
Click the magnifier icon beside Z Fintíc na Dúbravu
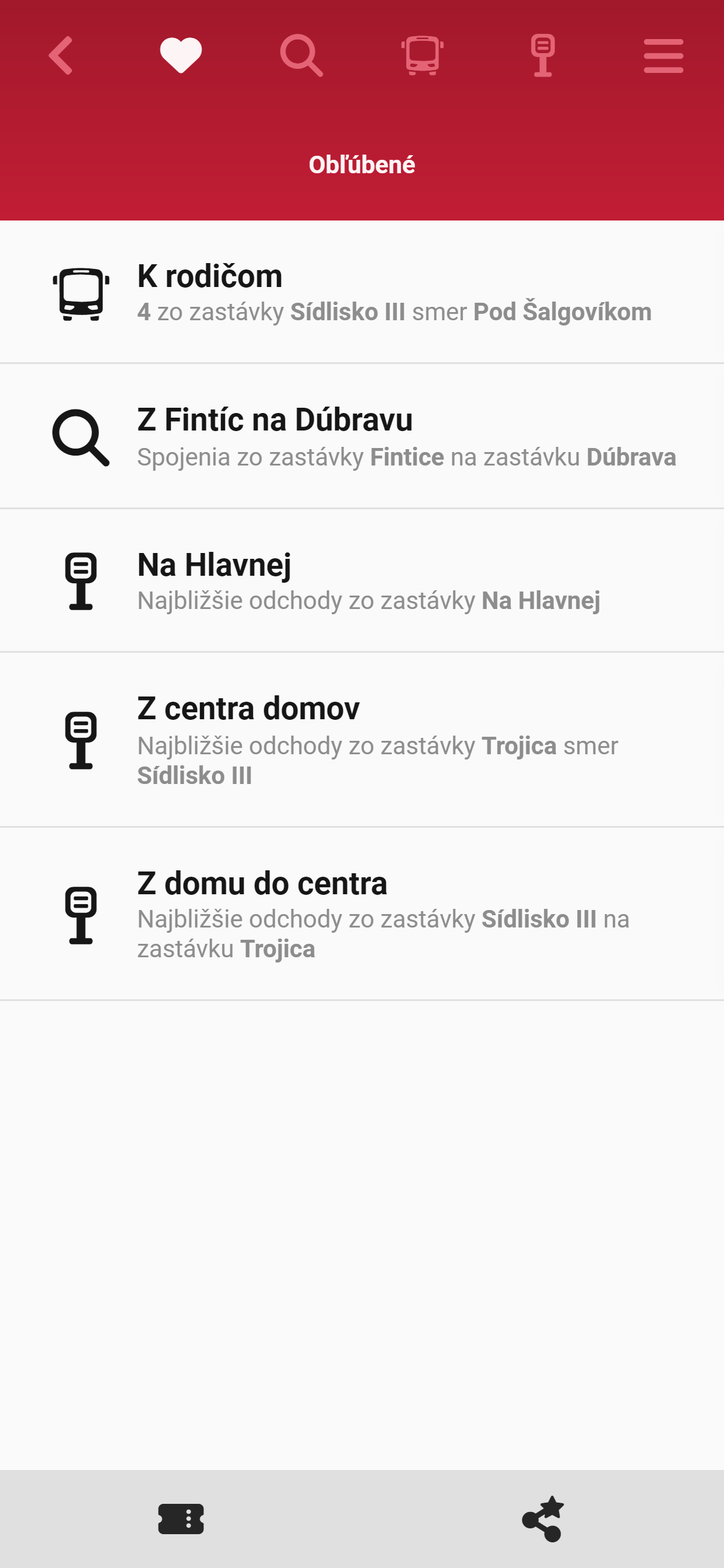81,437
